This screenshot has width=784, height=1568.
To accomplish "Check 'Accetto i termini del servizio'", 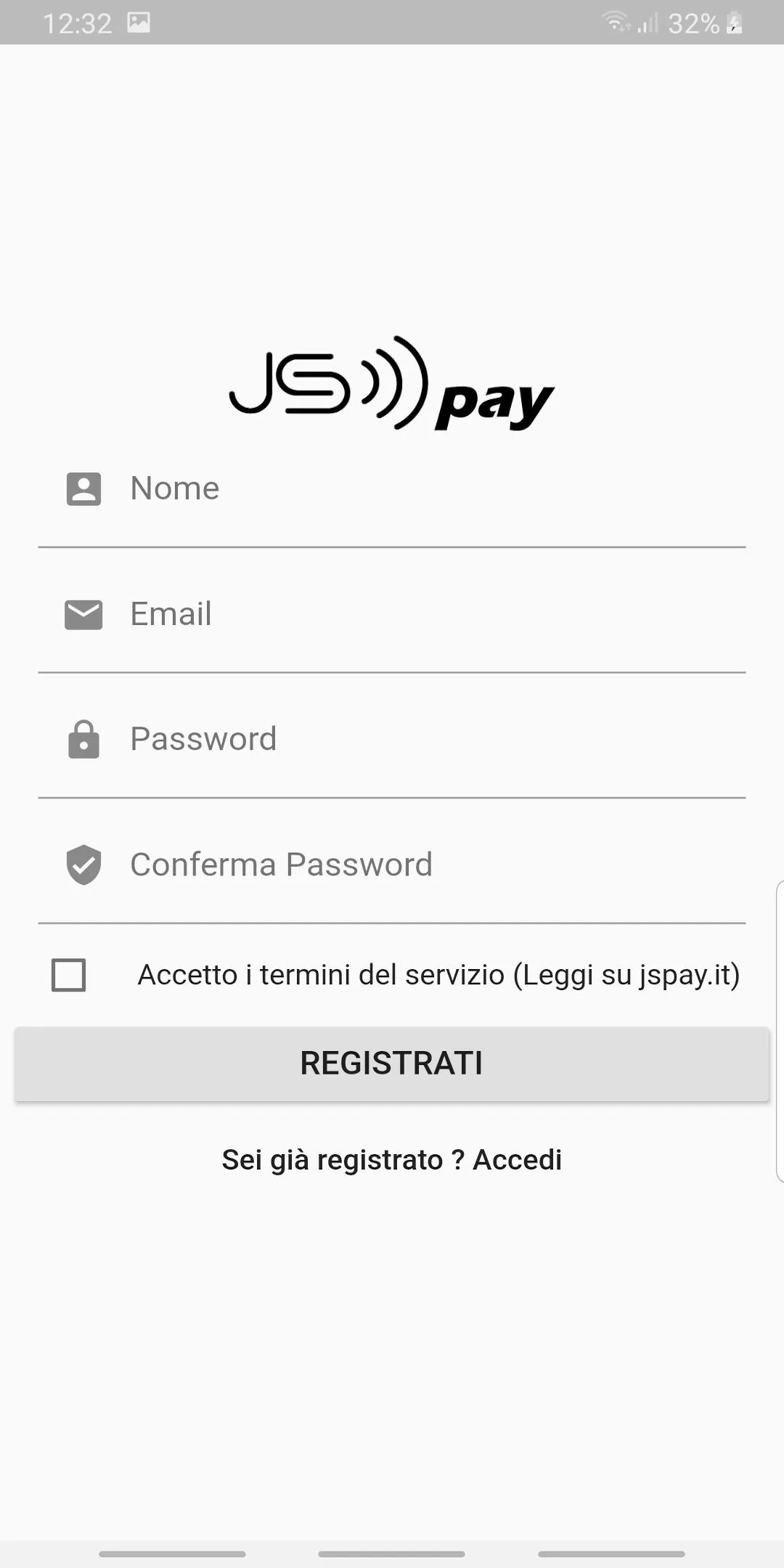I will pos(69,976).
